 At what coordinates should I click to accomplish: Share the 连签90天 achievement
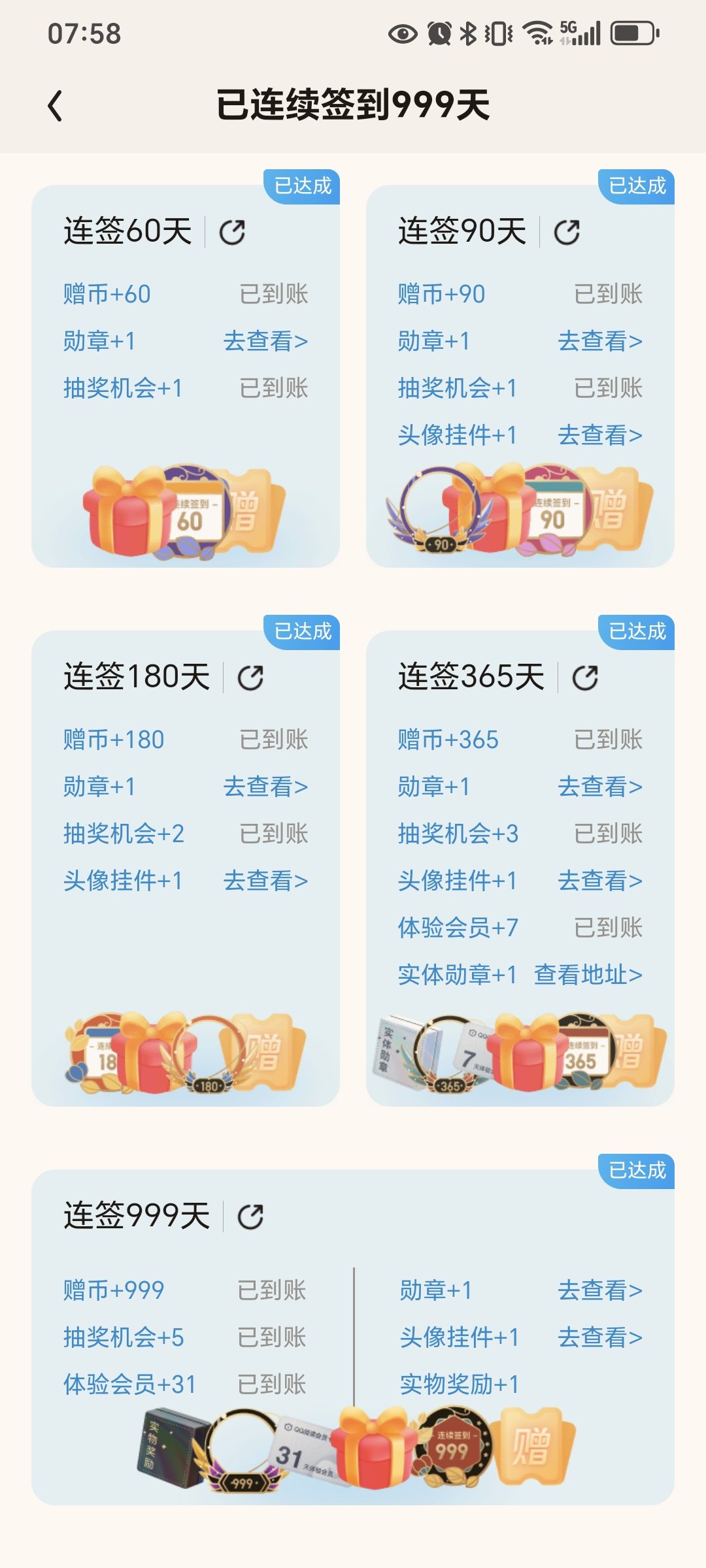(567, 232)
